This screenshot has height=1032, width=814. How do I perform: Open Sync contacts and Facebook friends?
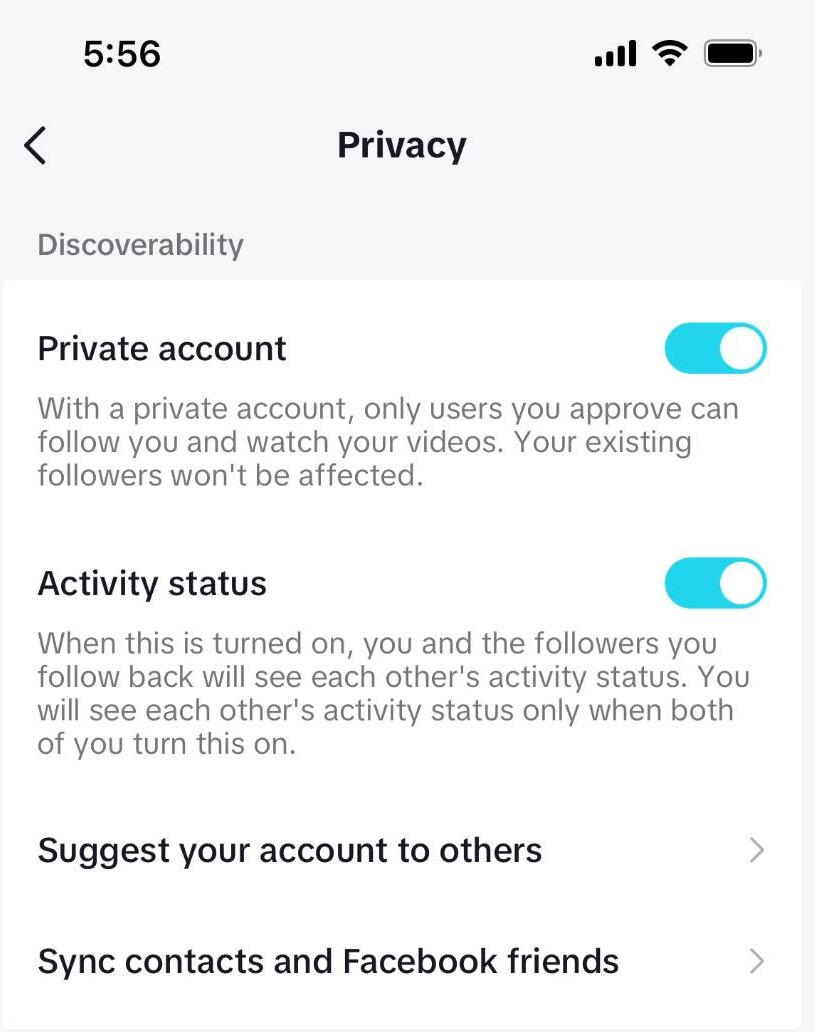click(400, 961)
